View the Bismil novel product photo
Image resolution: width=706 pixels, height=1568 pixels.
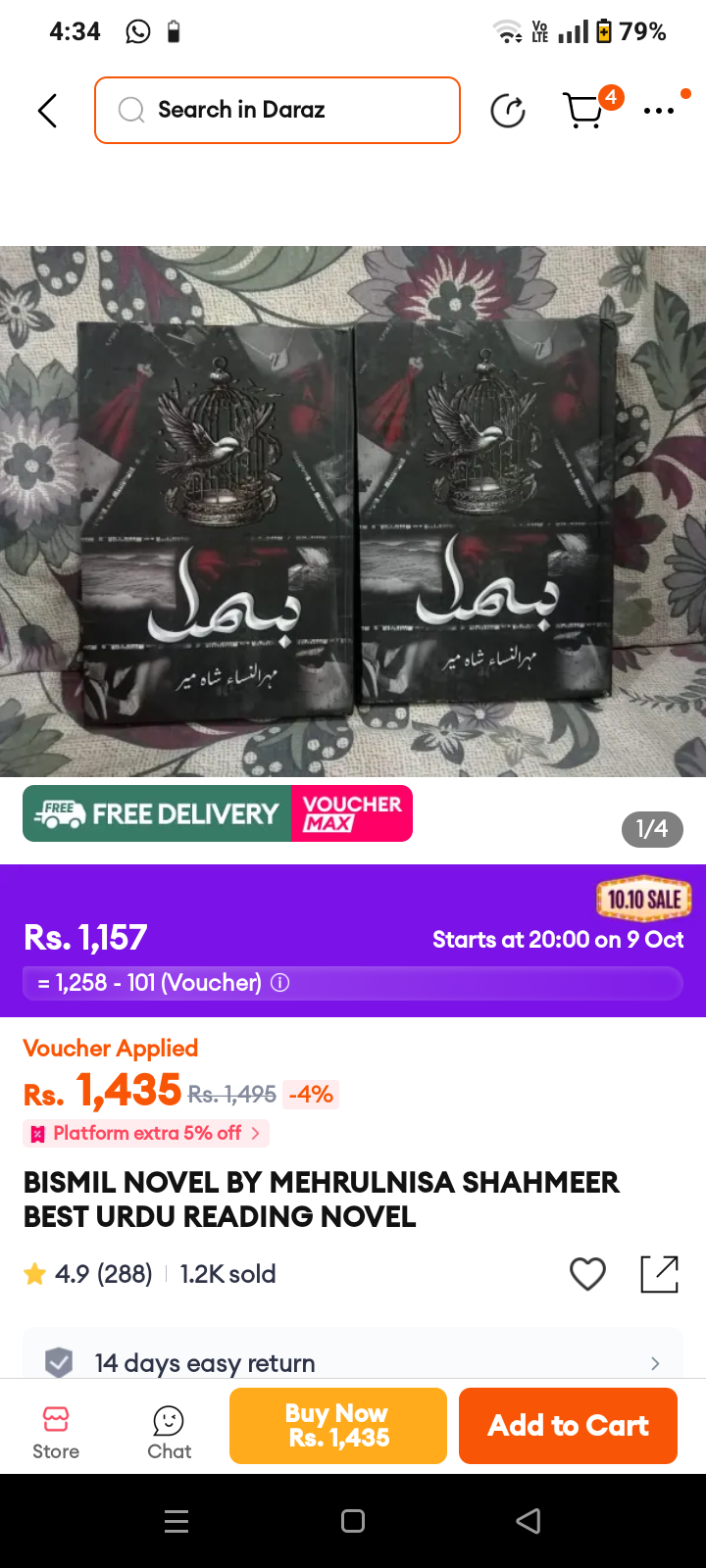[x=353, y=510]
